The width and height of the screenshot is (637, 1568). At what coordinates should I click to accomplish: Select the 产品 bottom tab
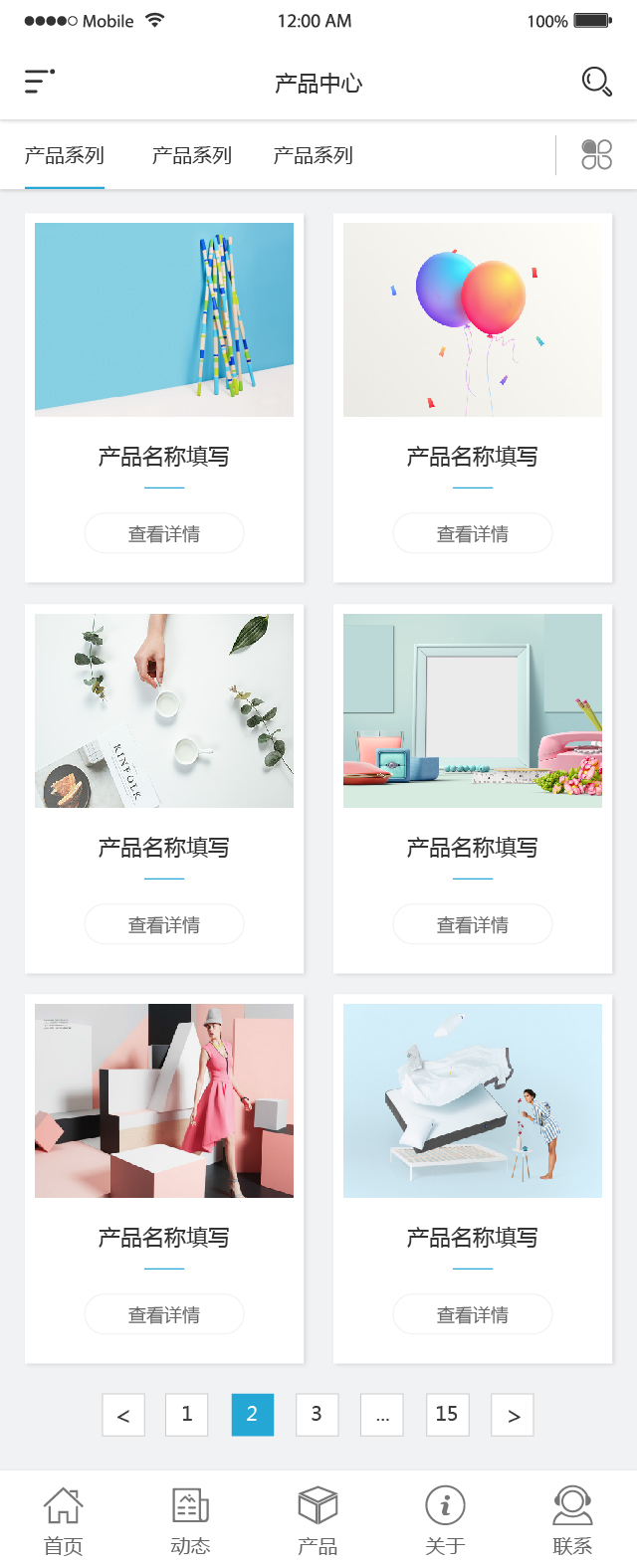point(318,1520)
